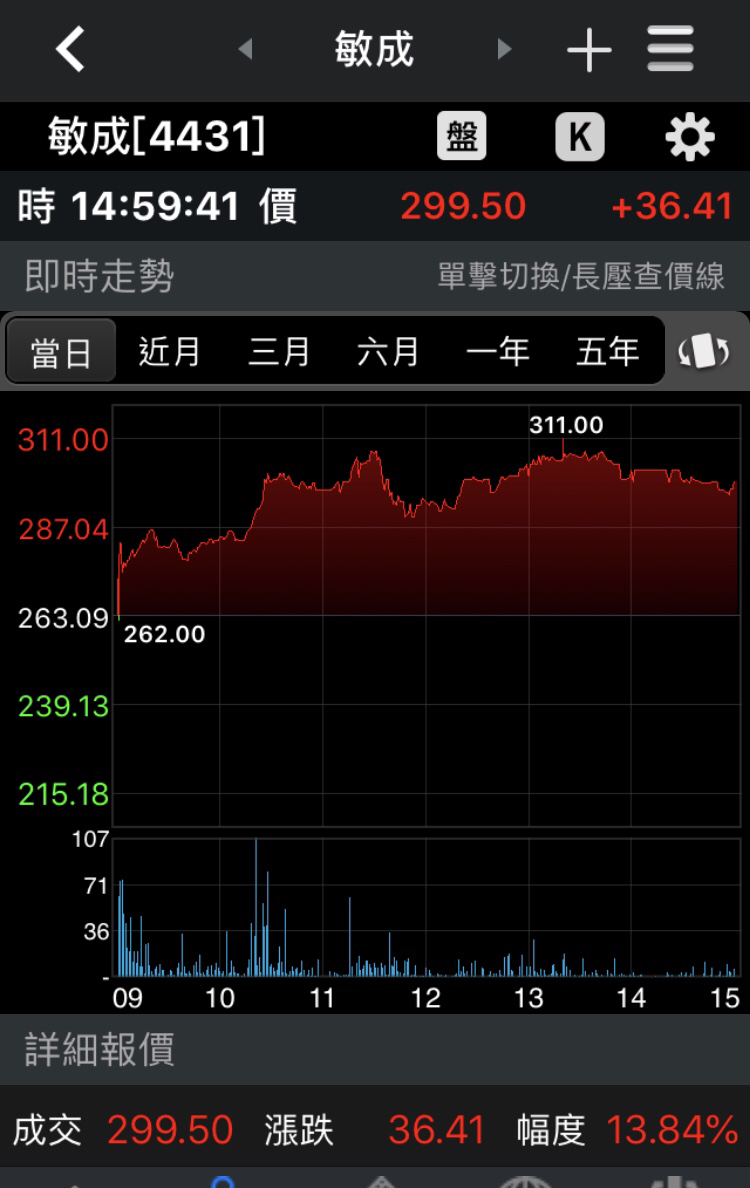Add 敏成 to watchlist with plus icon
Image resolution: width=750 pixels, height=1188 pixels.
click(x=589, y=49)
